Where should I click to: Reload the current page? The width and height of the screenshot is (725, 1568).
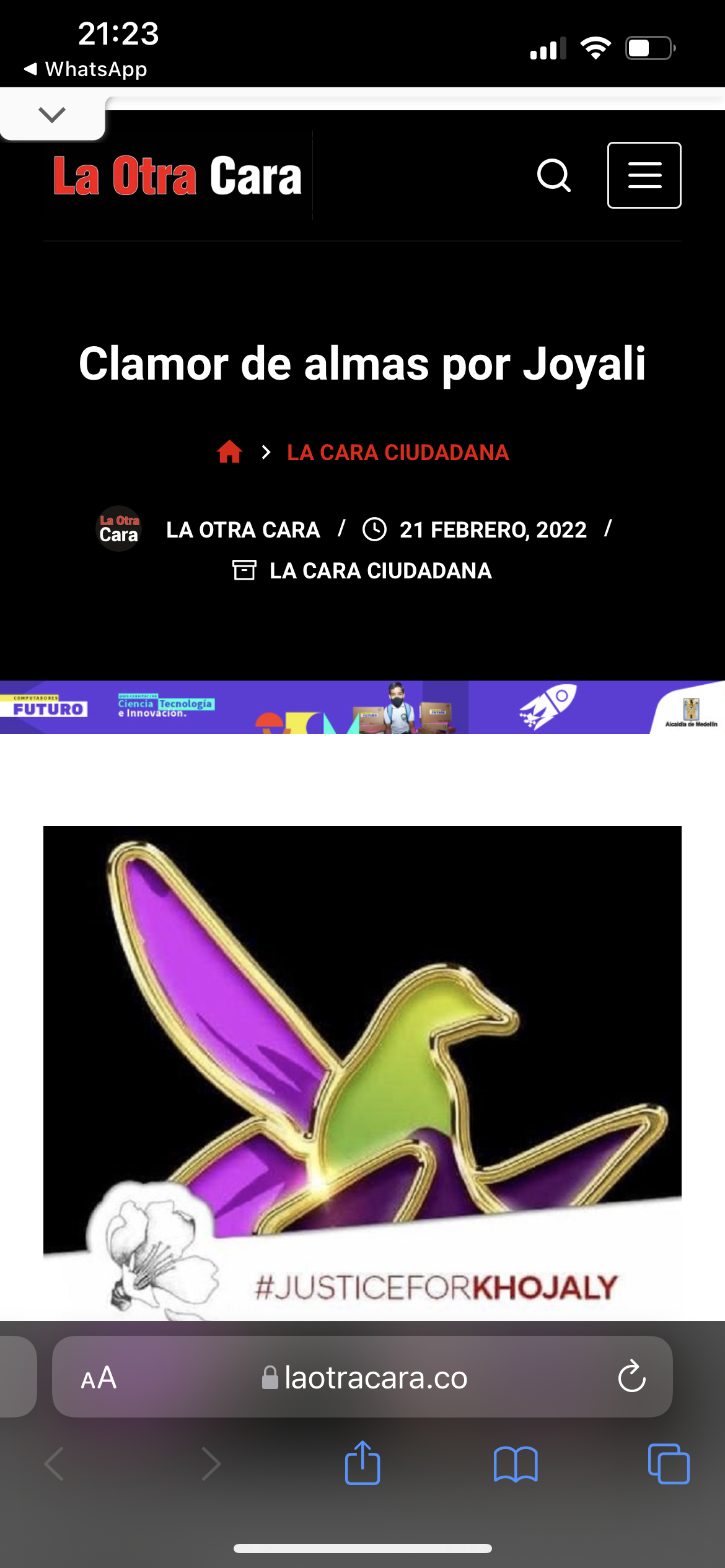(631, 1377)
